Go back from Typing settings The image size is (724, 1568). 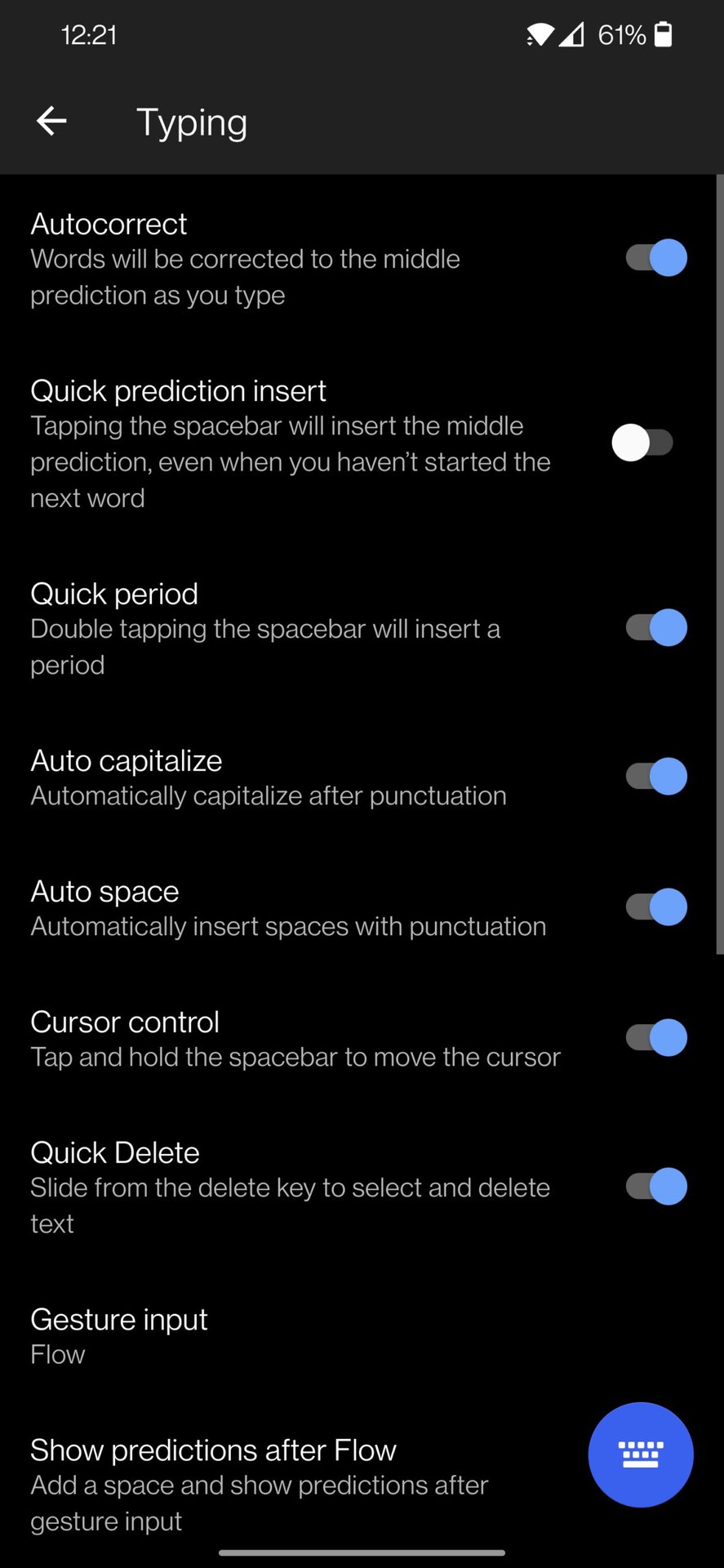click(51, 122)
